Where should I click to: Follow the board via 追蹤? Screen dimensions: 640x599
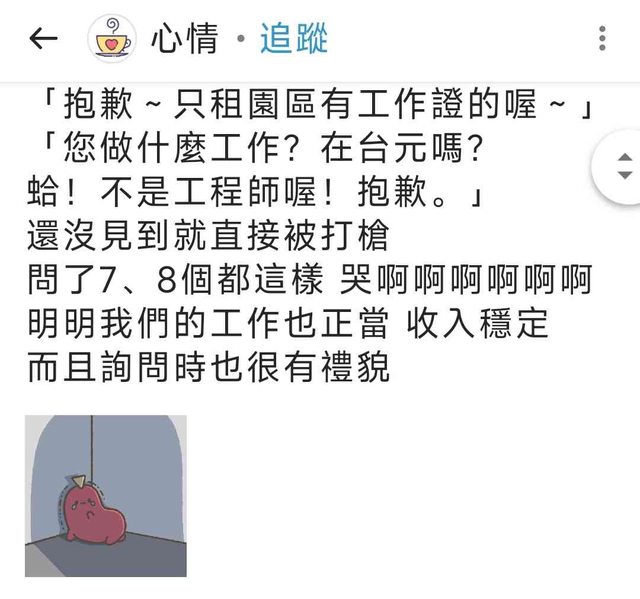(293, 39)
